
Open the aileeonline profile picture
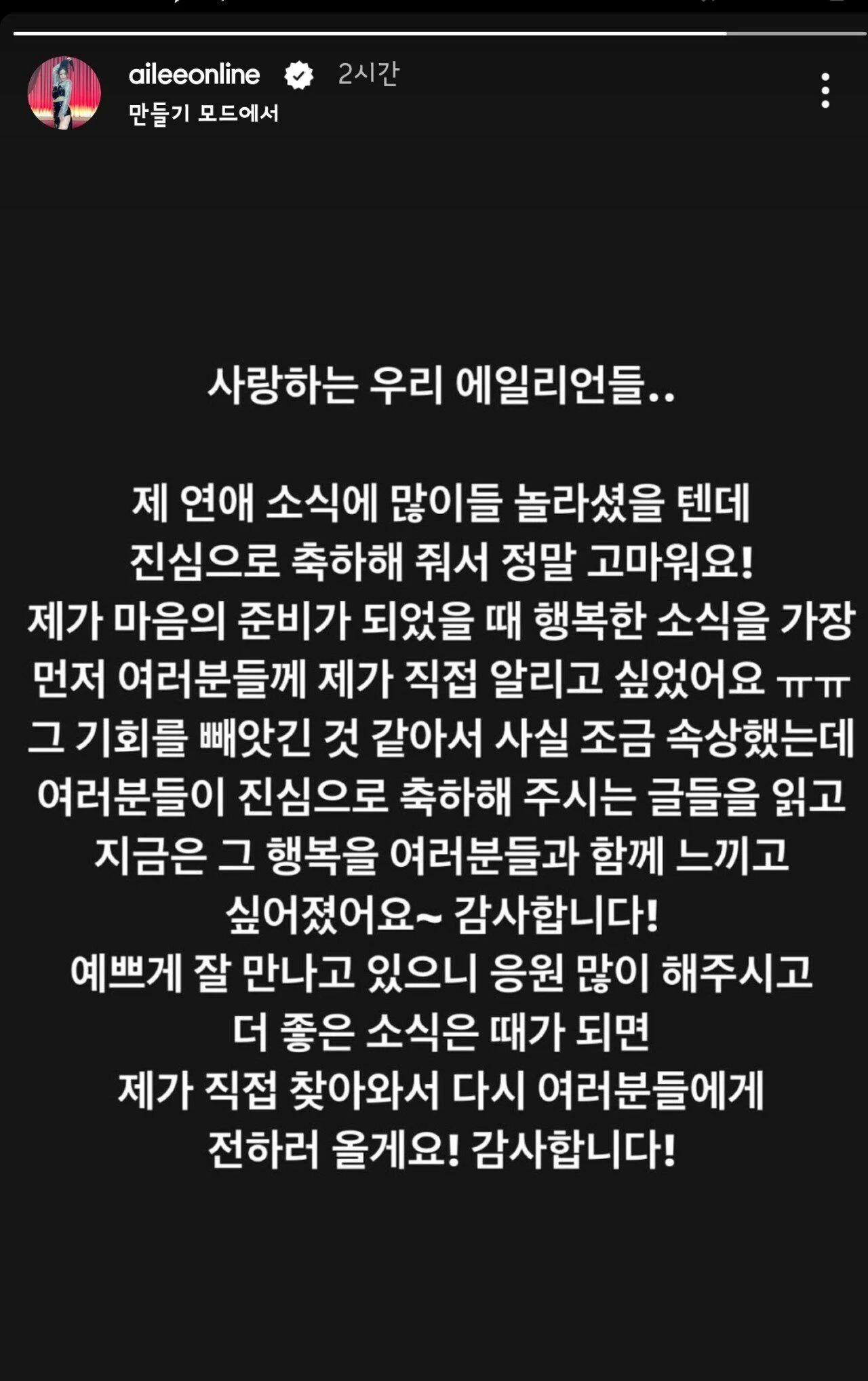tap(64, 93)
